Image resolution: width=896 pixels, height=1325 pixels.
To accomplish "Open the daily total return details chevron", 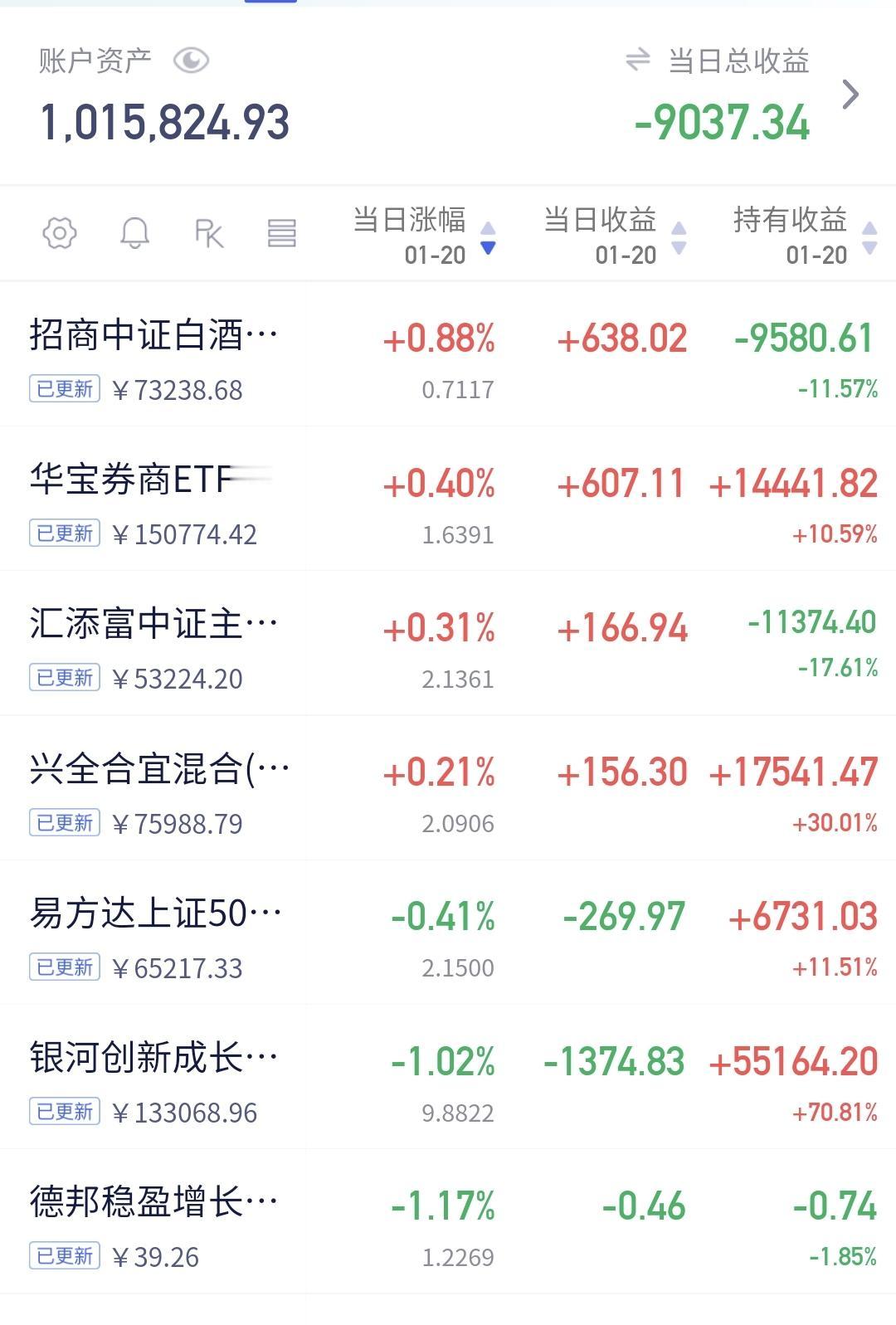I will [850, 95].
